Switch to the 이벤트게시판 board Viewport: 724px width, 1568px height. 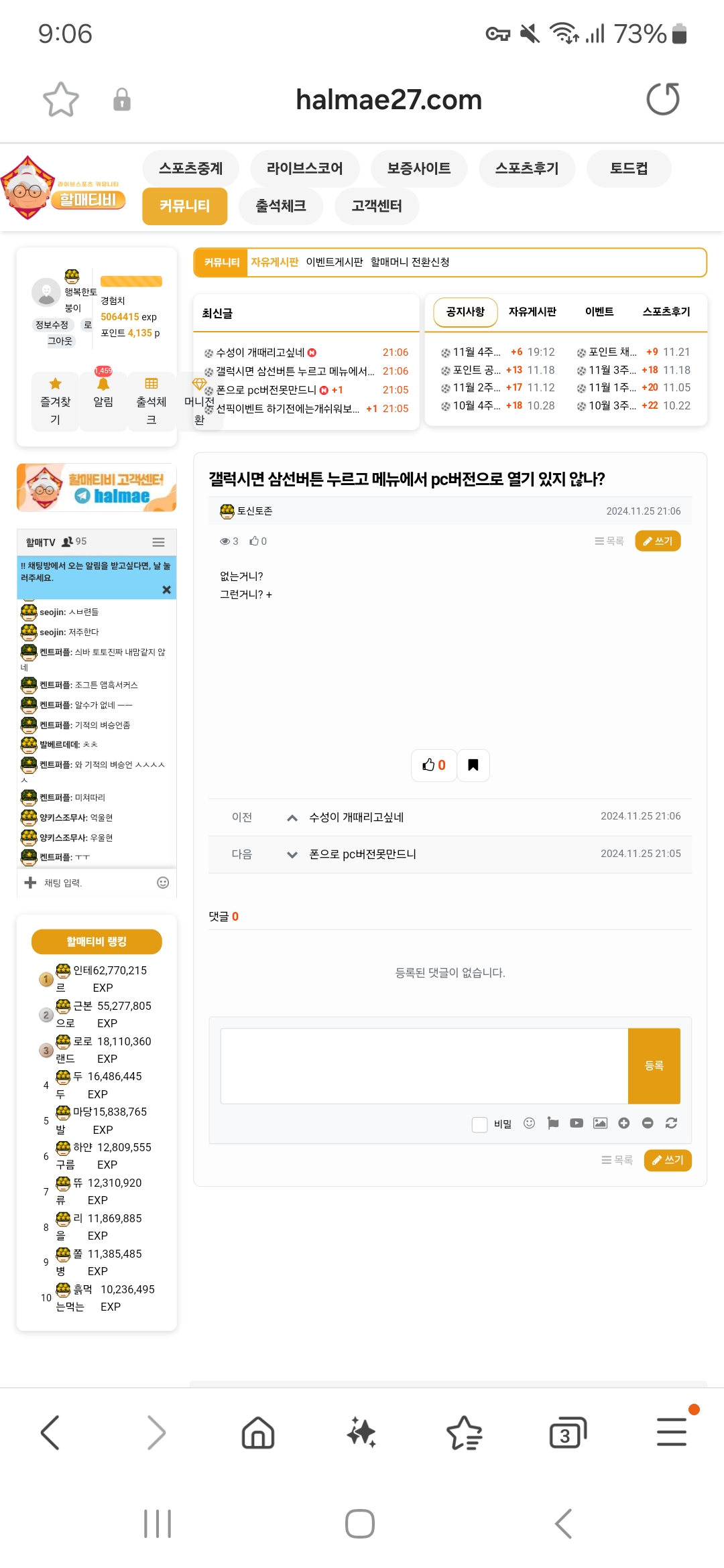pyautogui.click(x=334, y=262)
